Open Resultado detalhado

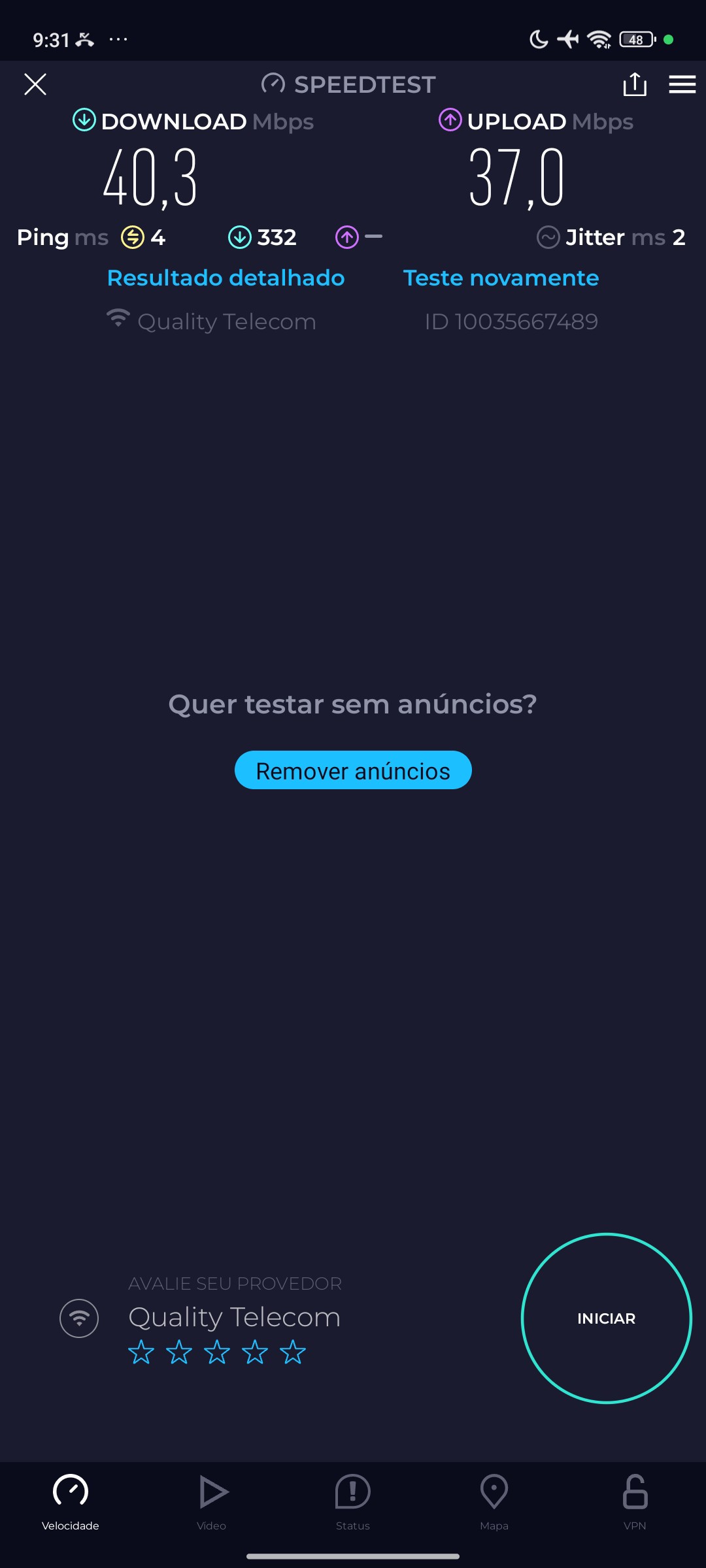click(226, 278)
